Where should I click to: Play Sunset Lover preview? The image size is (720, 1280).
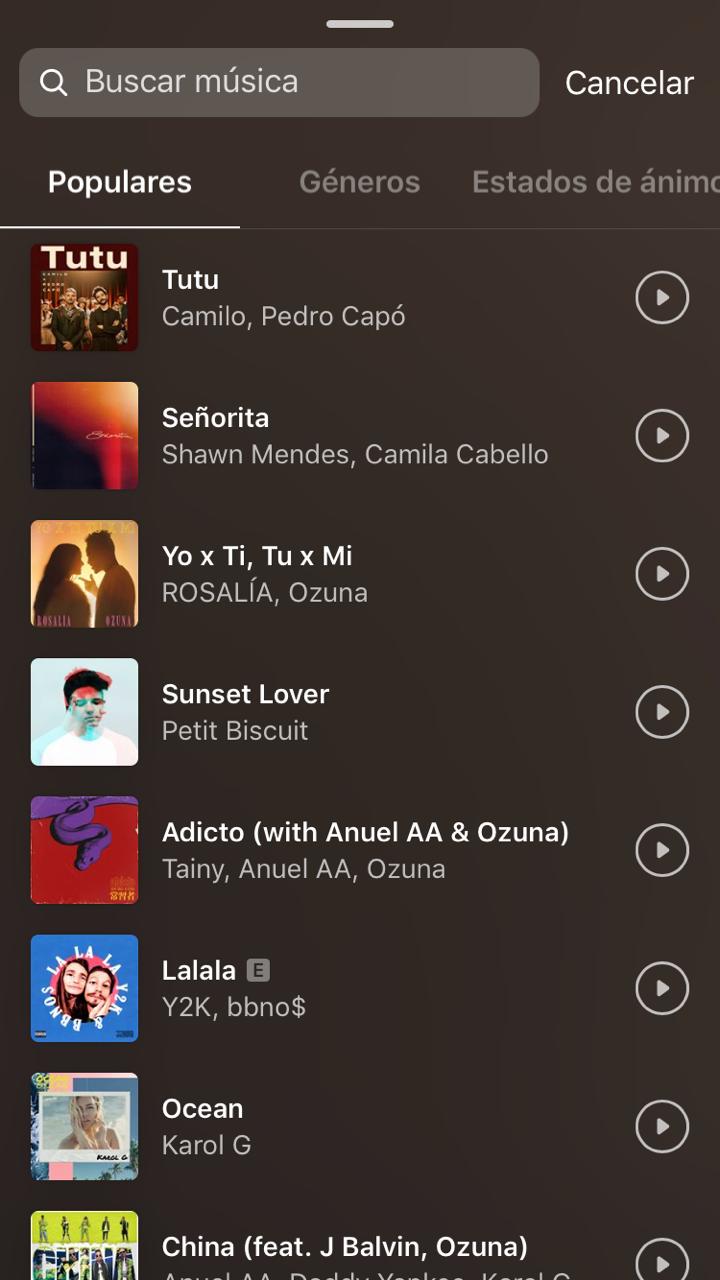[x=662, y=712]
